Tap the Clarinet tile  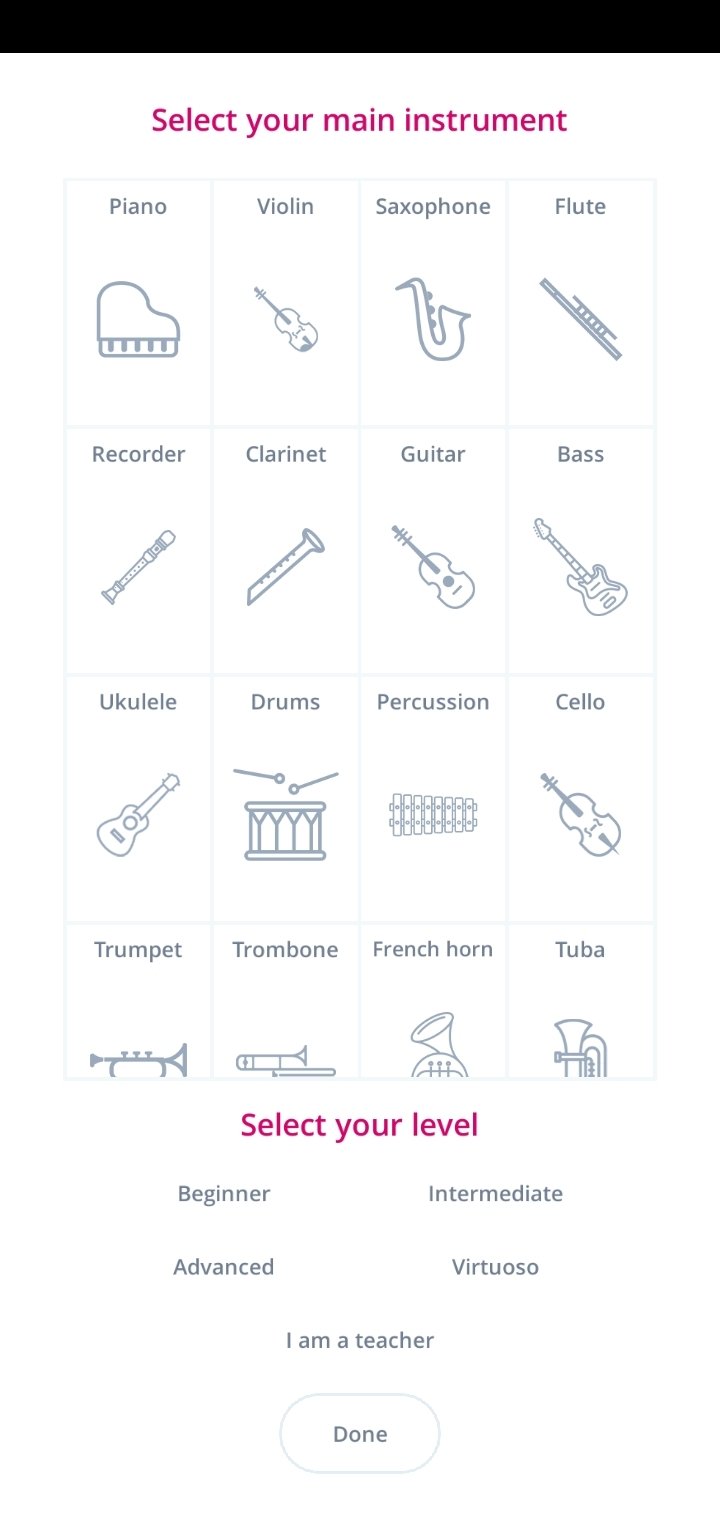click(x=285, y=551)
